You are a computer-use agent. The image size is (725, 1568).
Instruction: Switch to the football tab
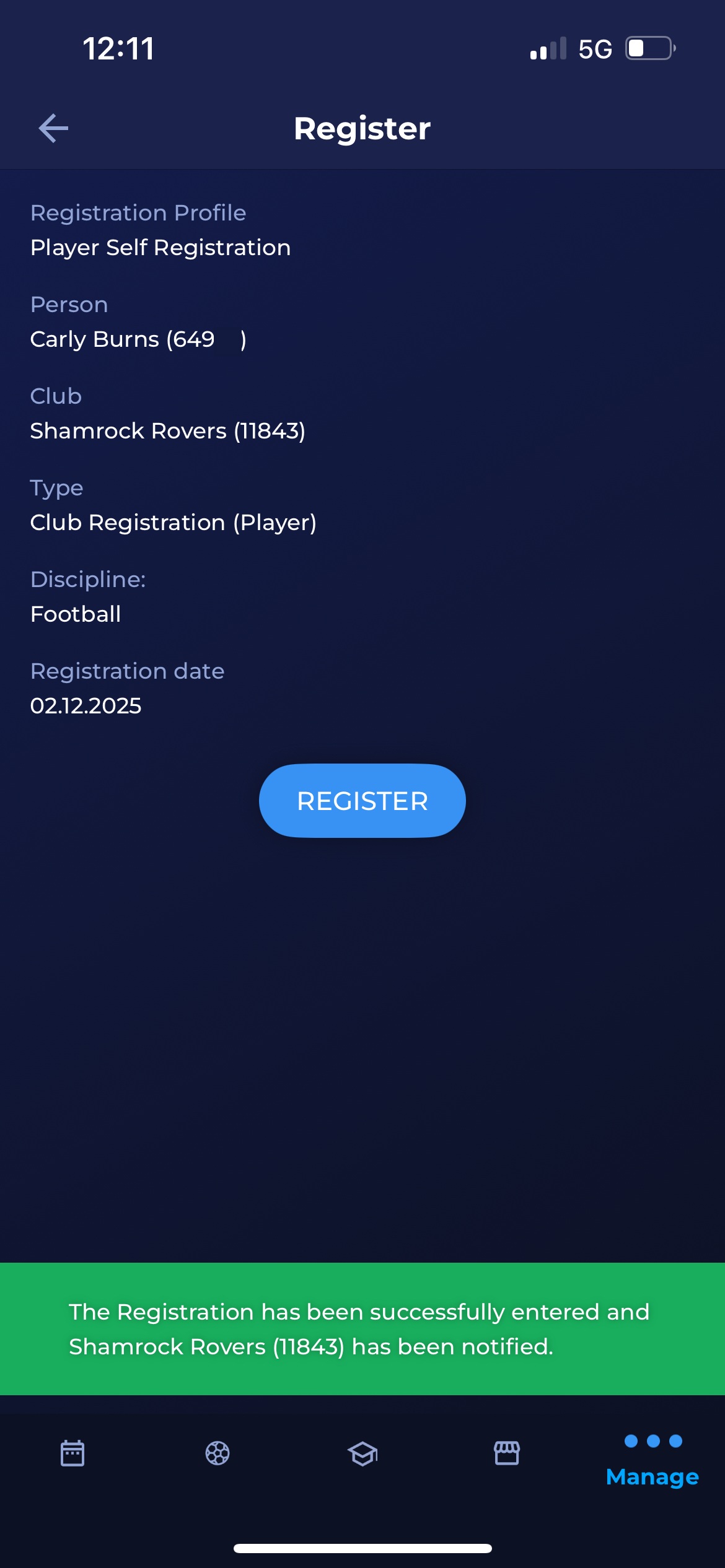point(217,1453)
